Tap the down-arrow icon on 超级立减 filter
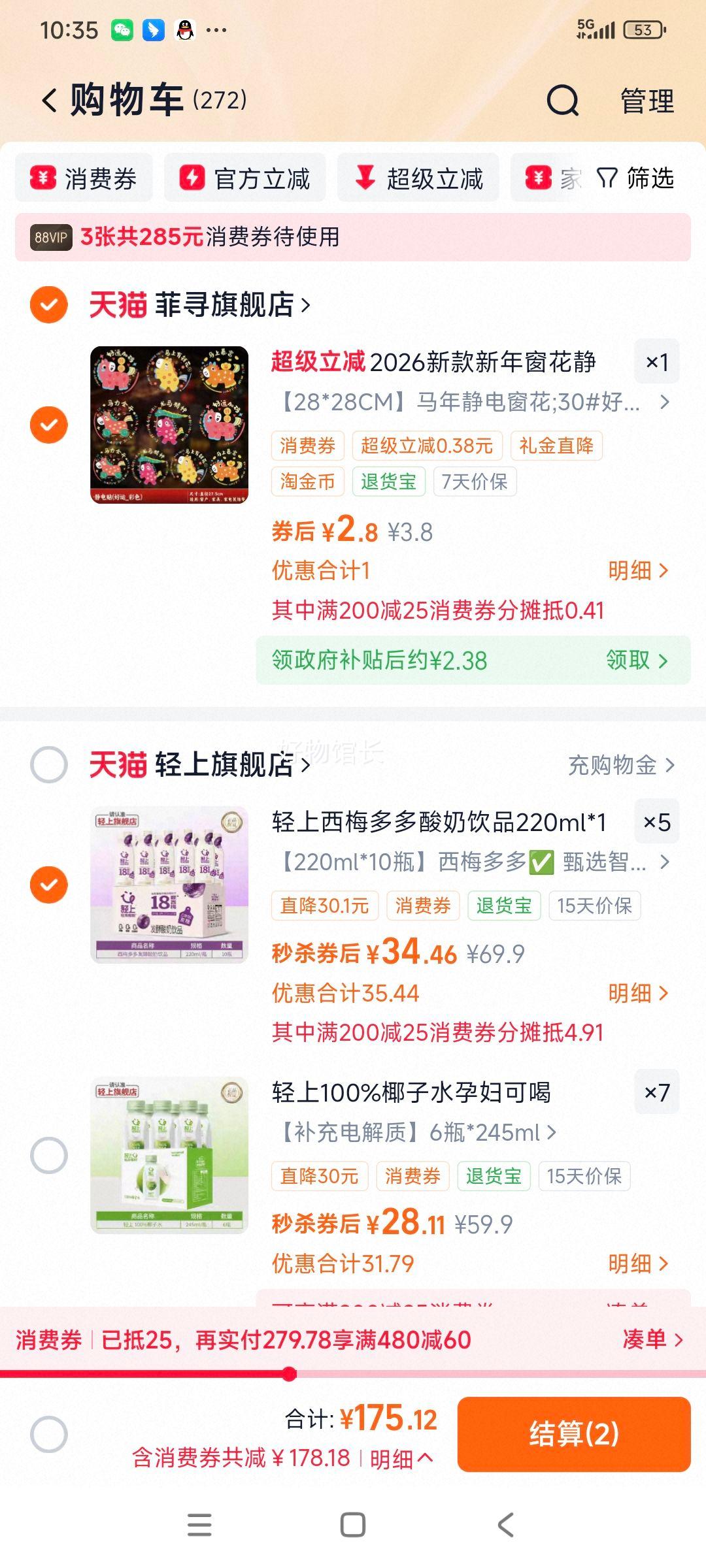This screenshot has height=1568, width=706. (364, 177)
